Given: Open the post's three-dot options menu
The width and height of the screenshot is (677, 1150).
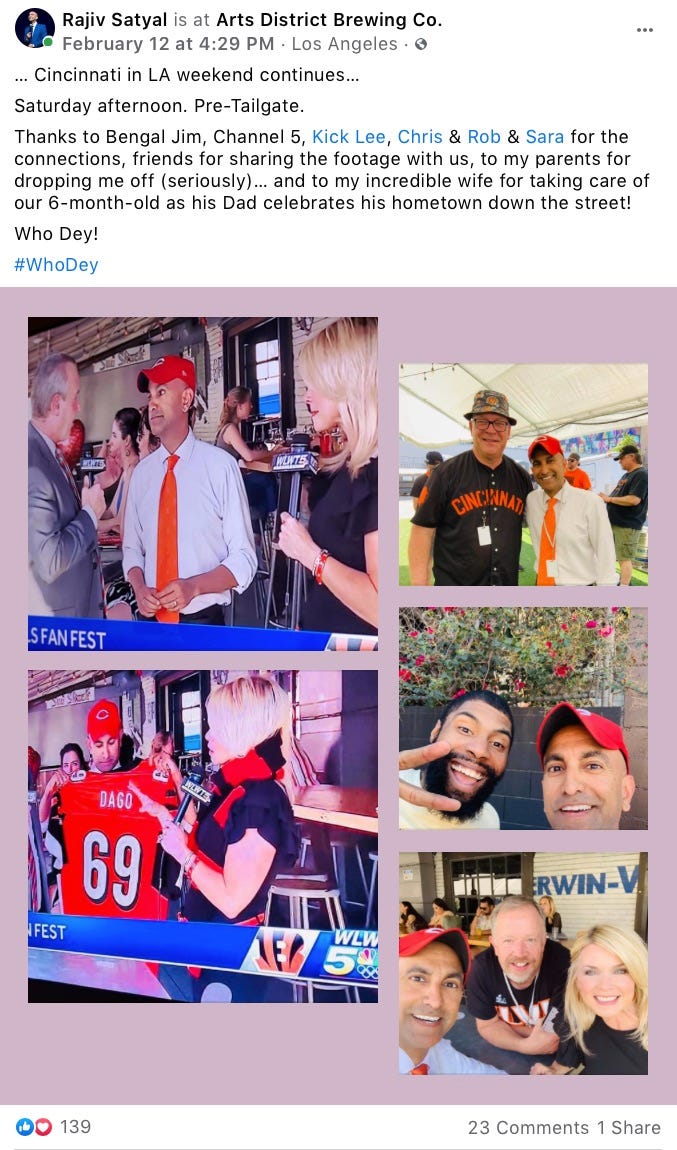Looking at the screenshot, I should [x=645, y=29].
